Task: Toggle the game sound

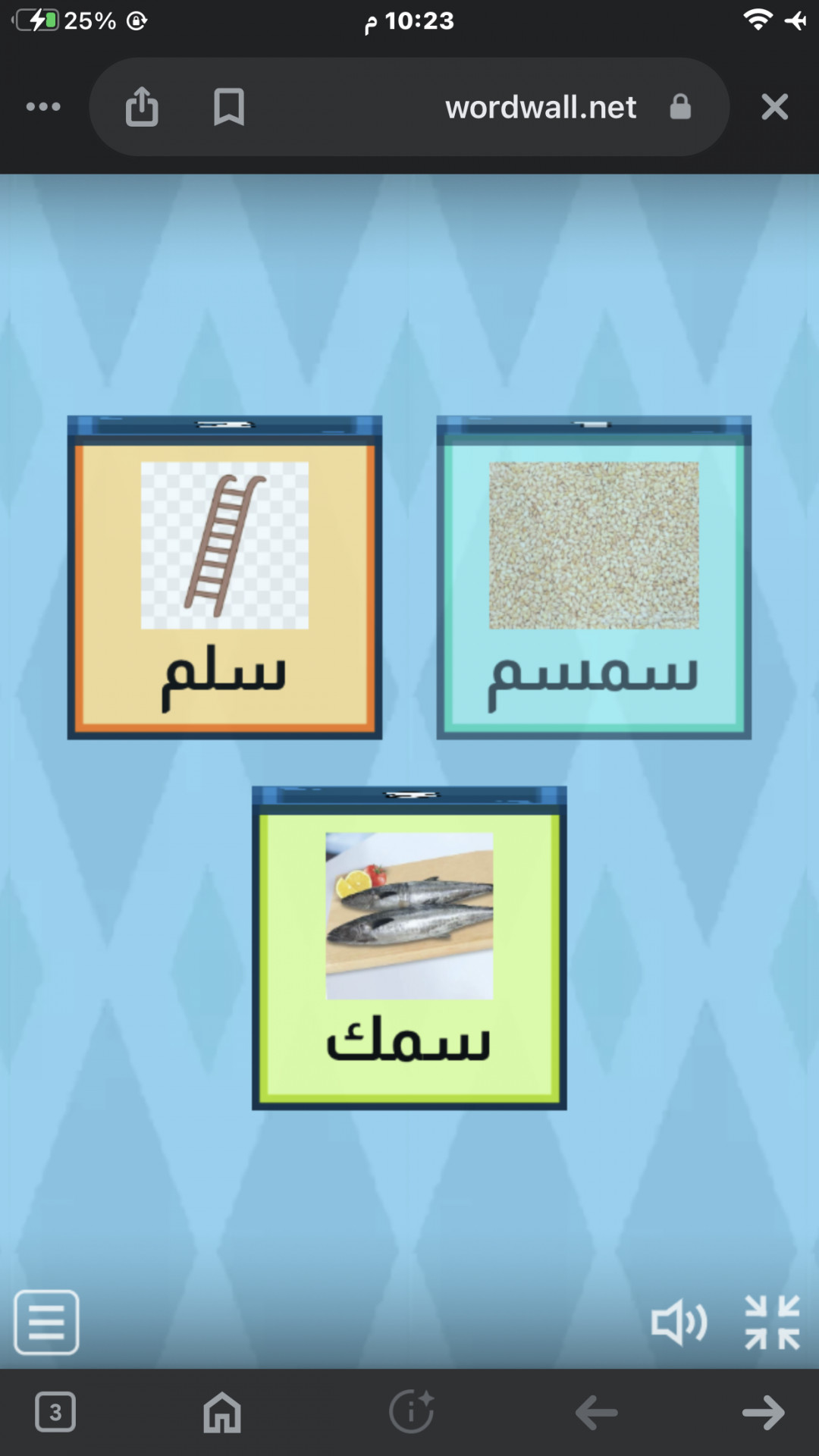Action: click(679, 1323)
